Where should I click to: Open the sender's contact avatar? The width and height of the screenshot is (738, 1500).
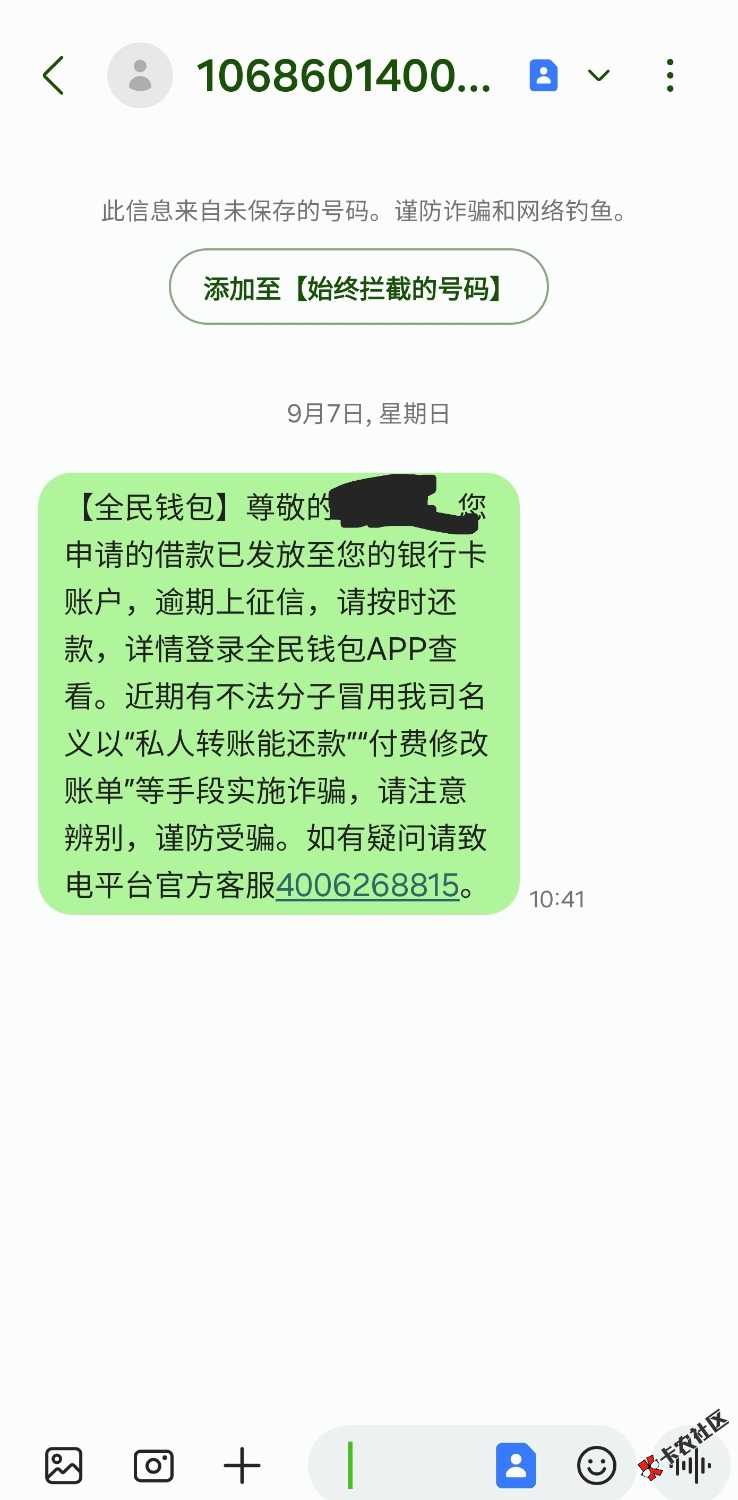coord(140,76)
